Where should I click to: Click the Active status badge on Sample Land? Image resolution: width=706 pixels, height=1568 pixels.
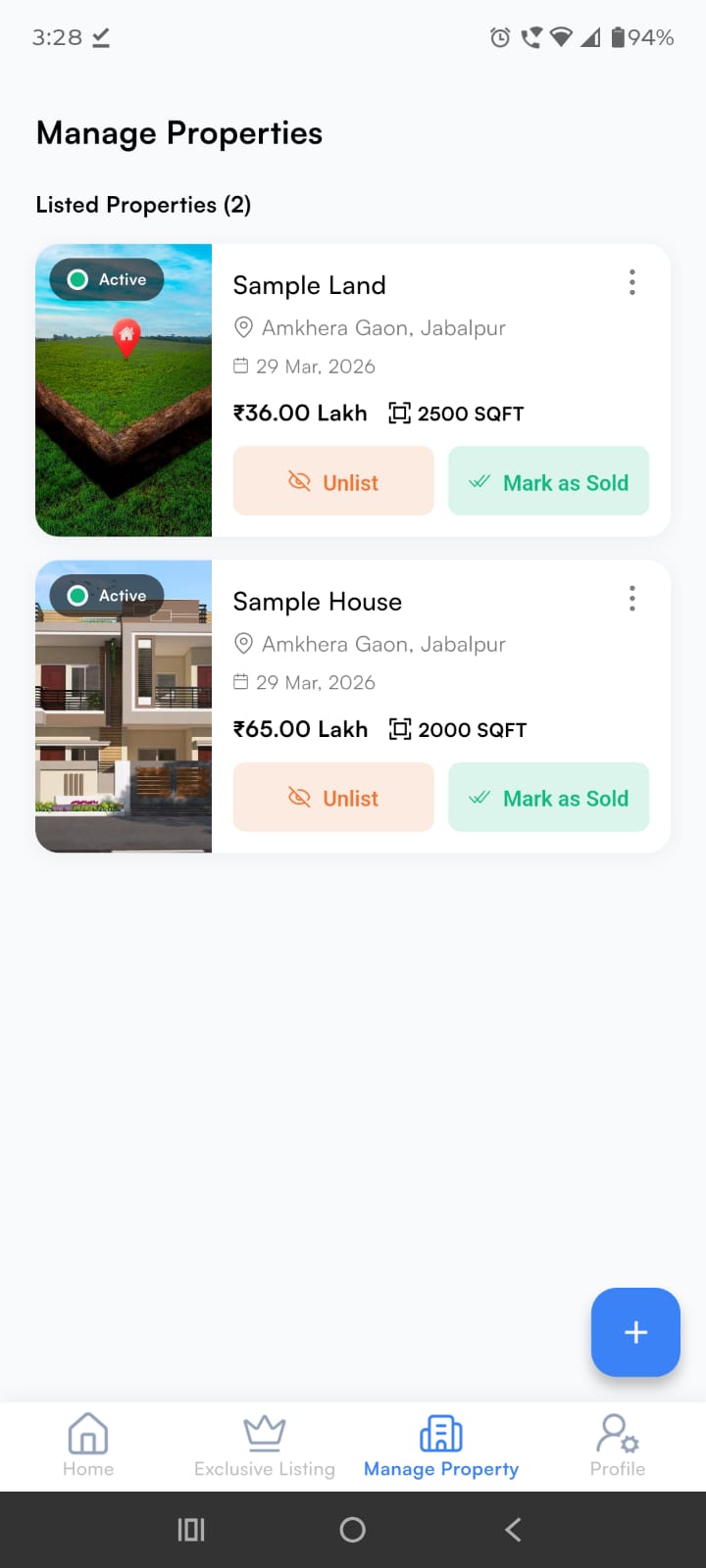tap(106, 279)
